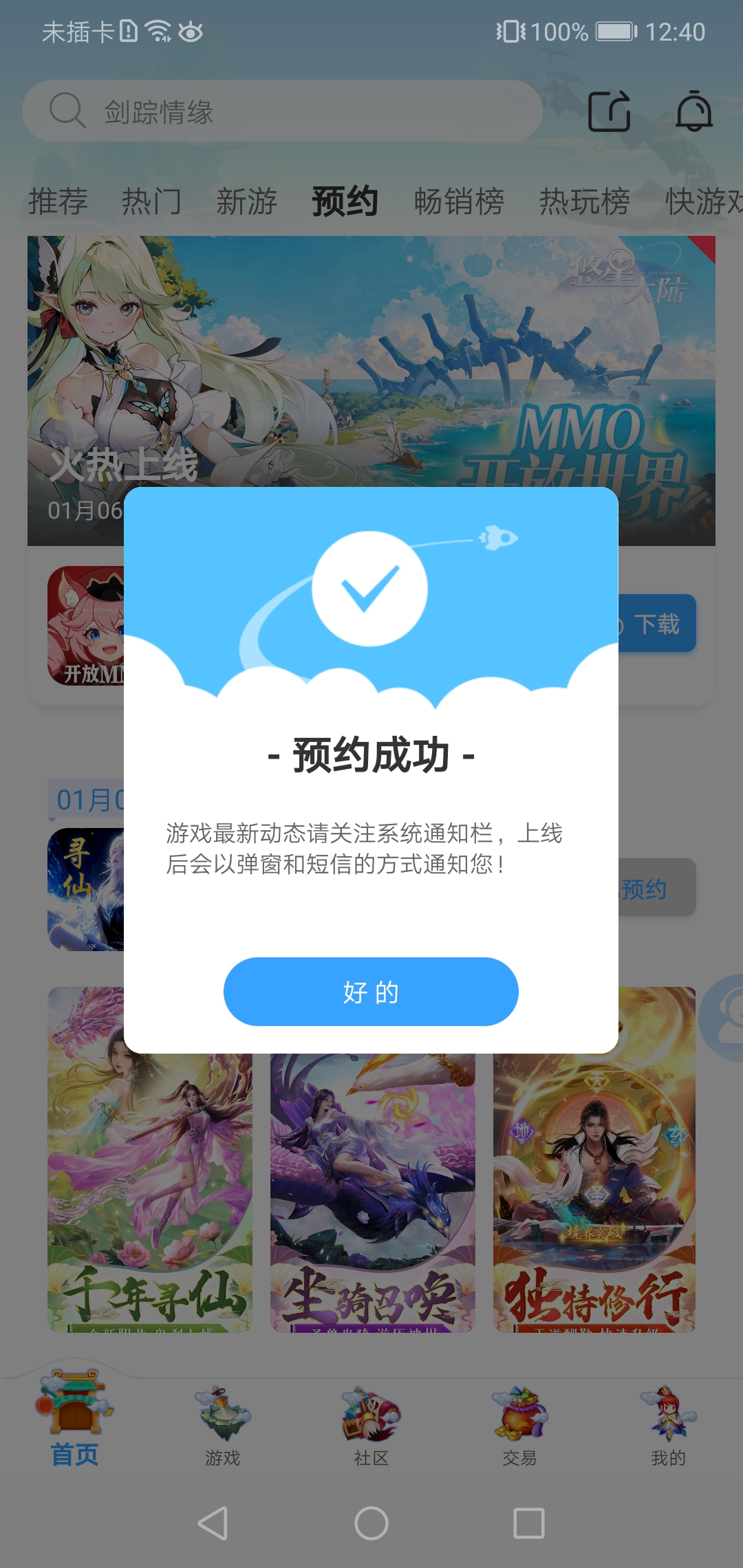
Task: Confirm the reservation success dialog with 好的
Action: (371, 991)
